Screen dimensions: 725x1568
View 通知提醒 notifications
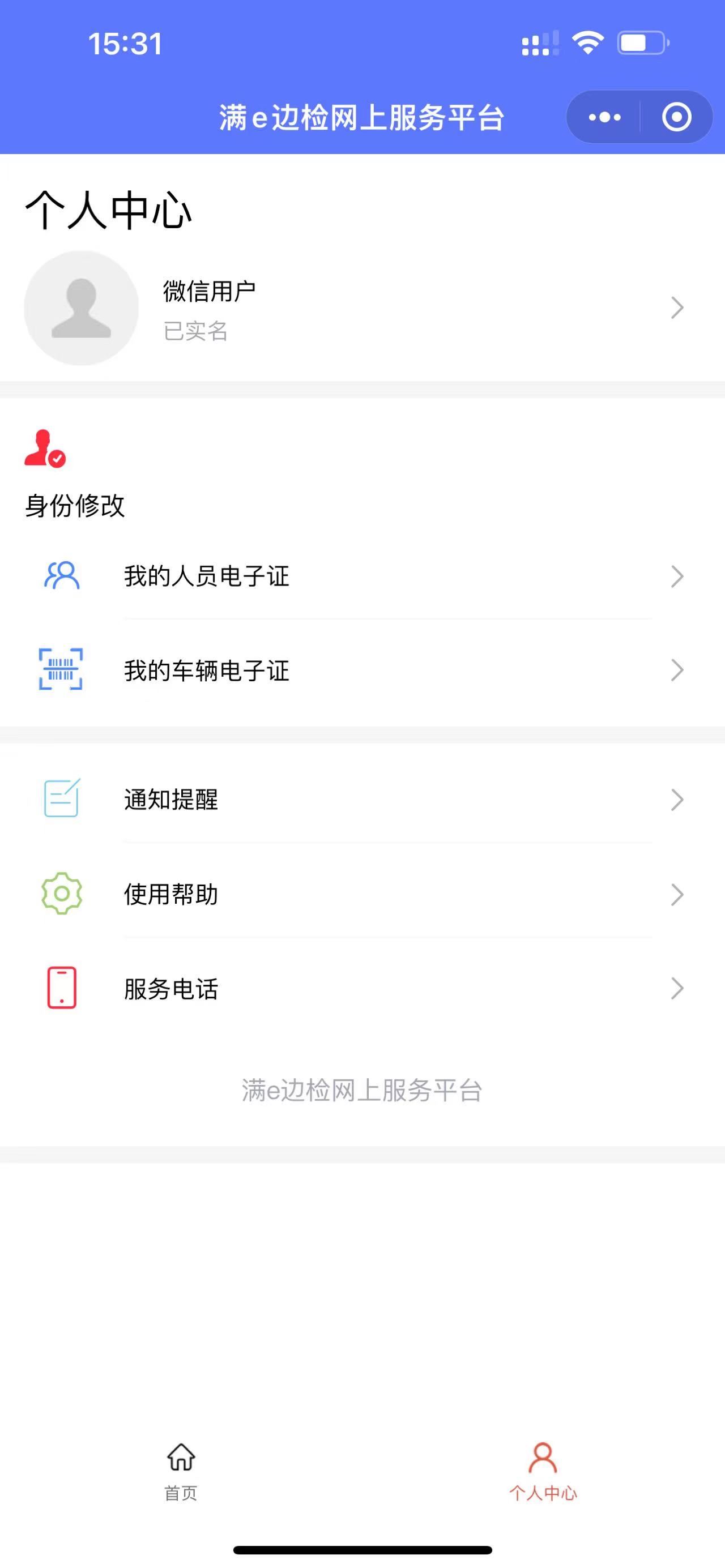[x=362, y=799]
